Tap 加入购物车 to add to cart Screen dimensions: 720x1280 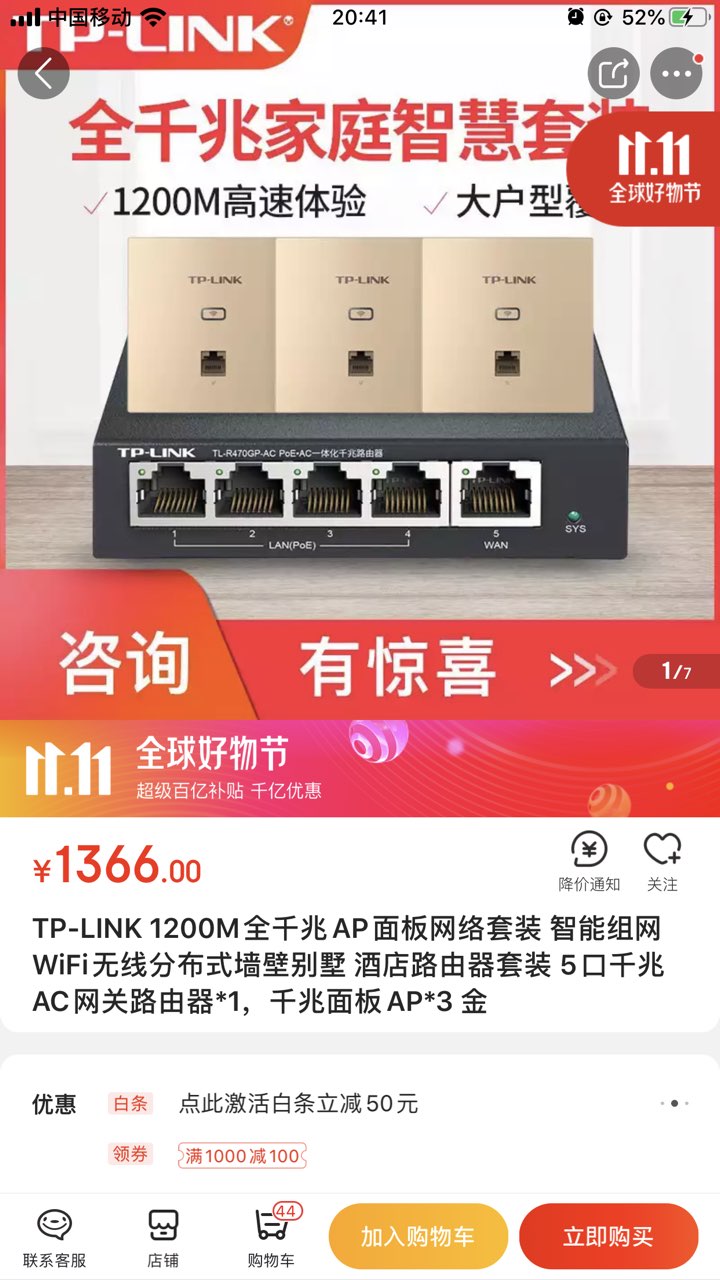click(x=418, y=1237)
